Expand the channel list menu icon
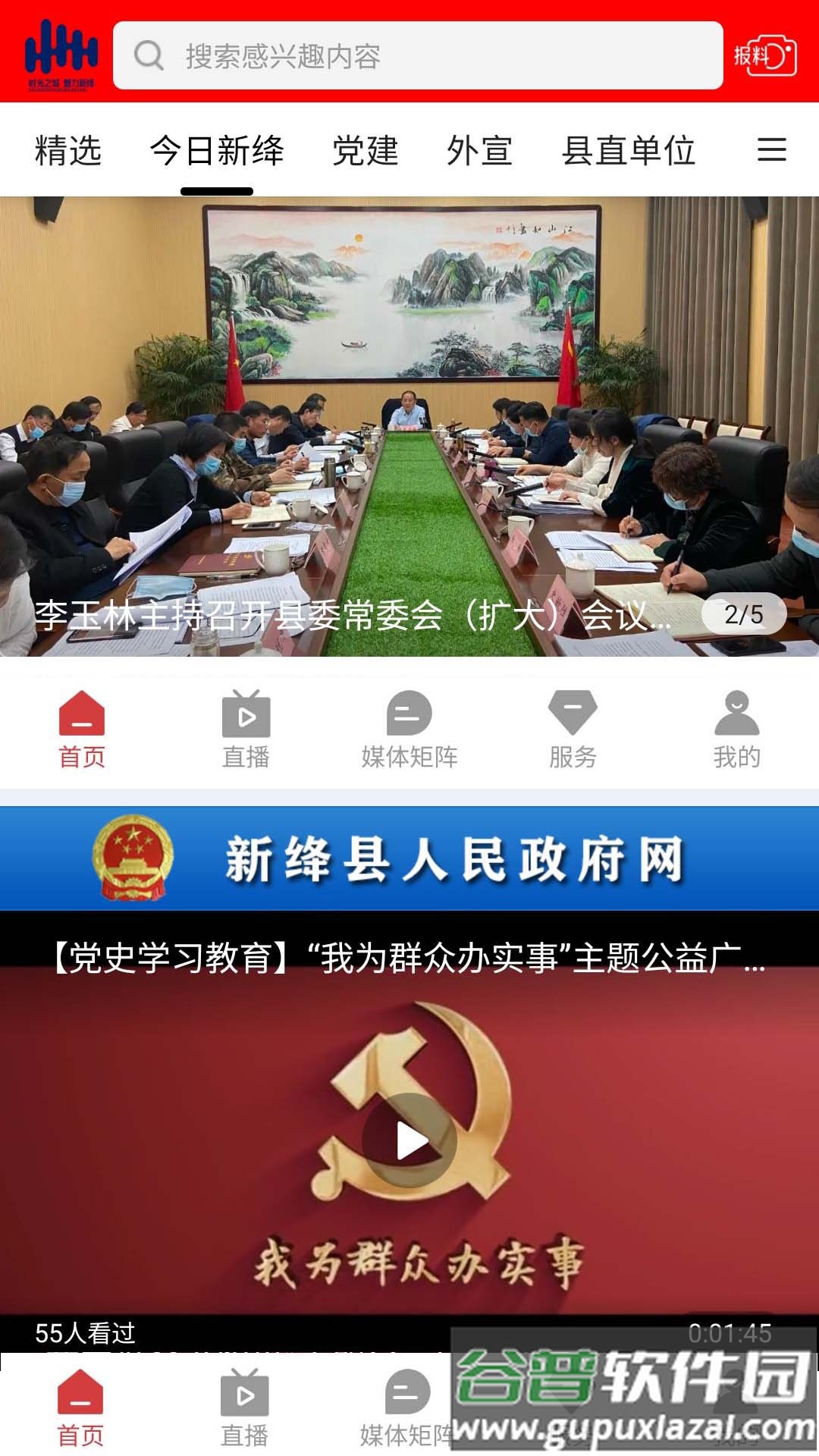 tap(771, 149)
